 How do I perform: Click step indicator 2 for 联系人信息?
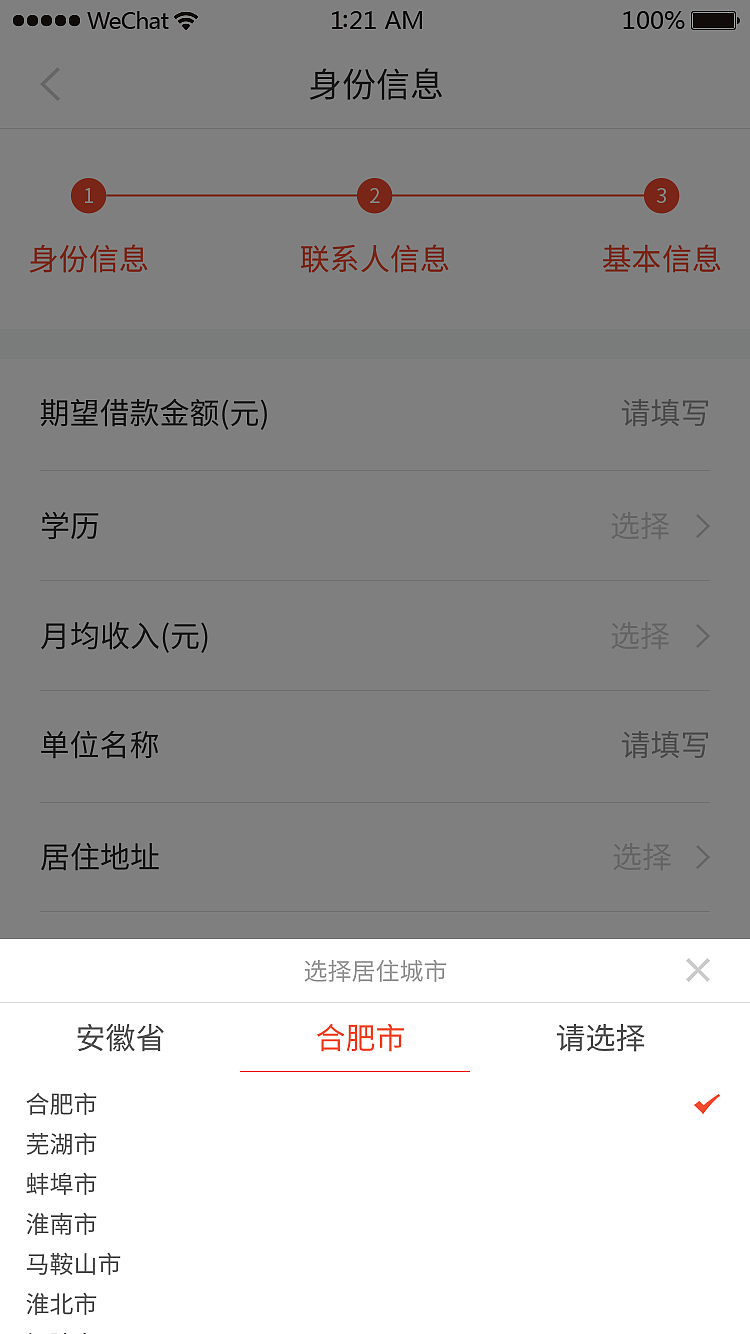pyautogui.click(x=375, y=196)
